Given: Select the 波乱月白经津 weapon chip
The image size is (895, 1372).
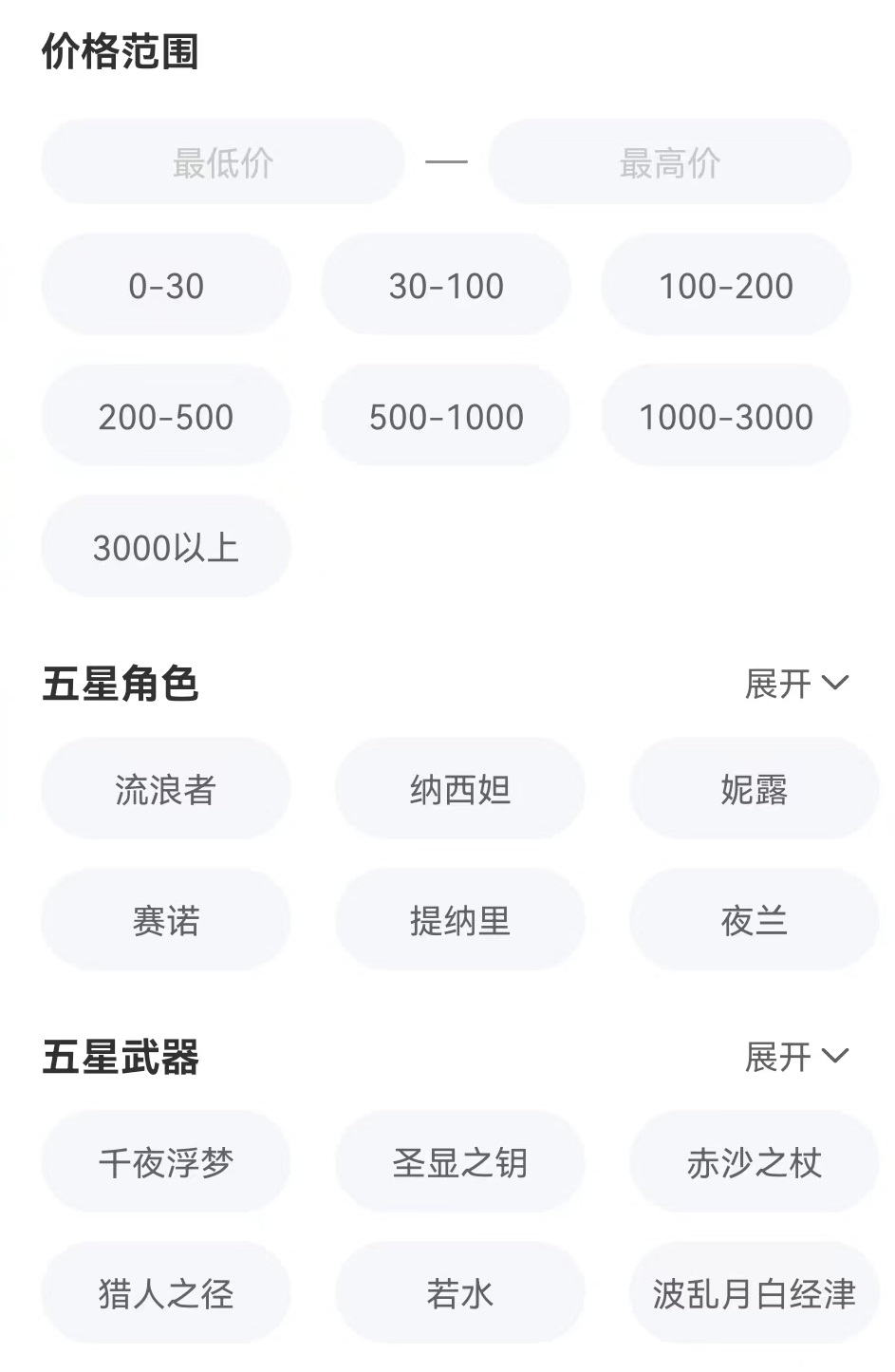Looking at the screenshot, I should click(x=755, y=1293).
